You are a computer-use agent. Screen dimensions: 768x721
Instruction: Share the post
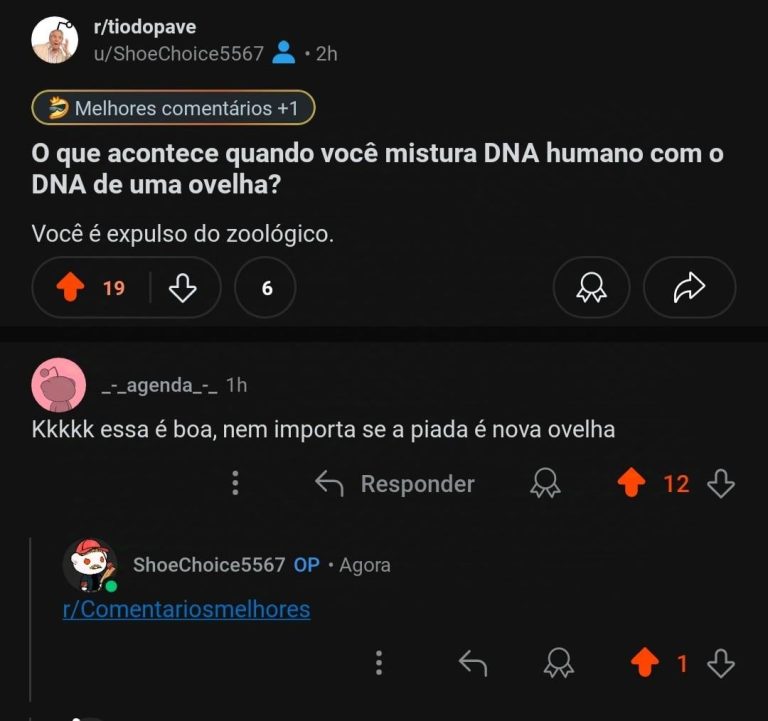click(689, 288)
